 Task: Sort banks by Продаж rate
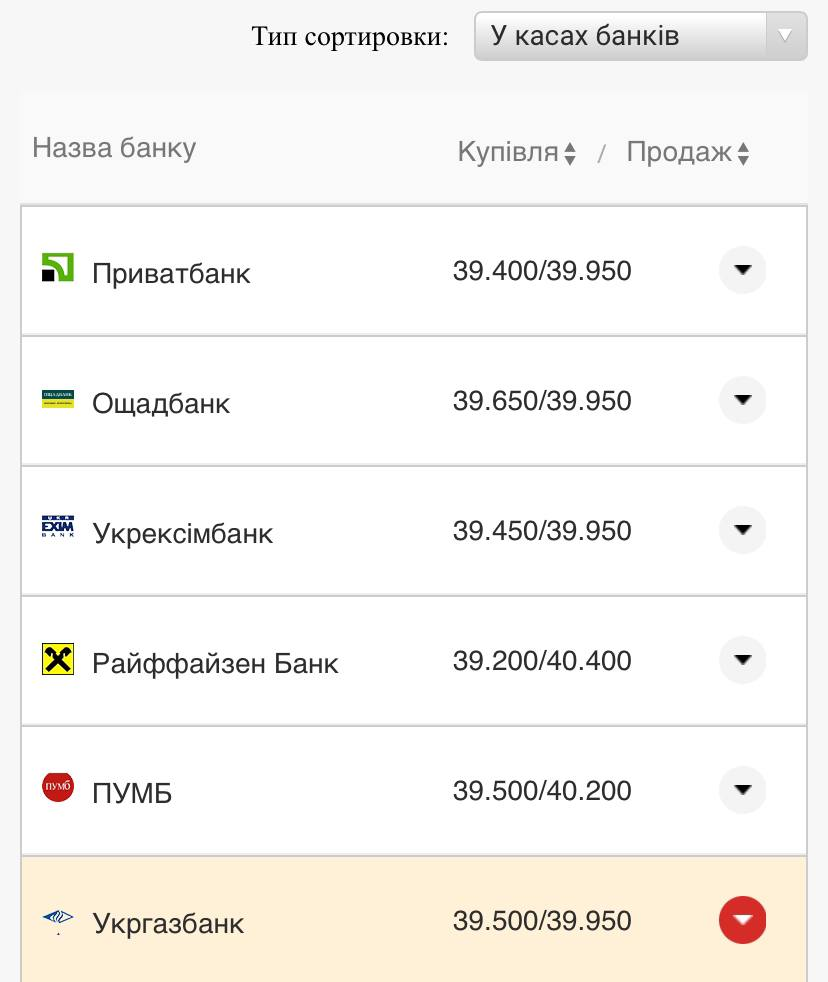[x=688, y=153]
